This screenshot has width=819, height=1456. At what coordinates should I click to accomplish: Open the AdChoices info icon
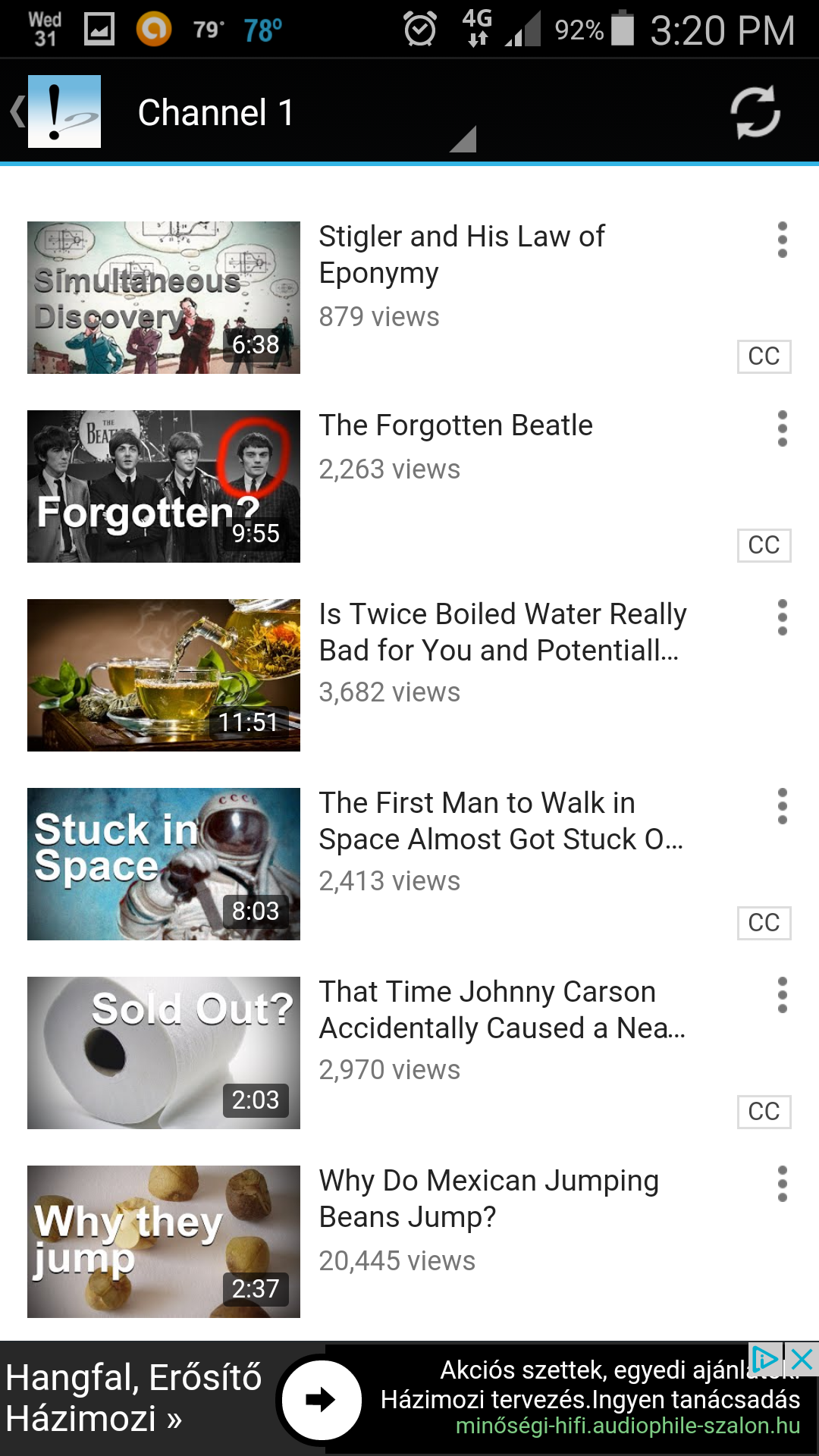click(x=764, y=1360)
